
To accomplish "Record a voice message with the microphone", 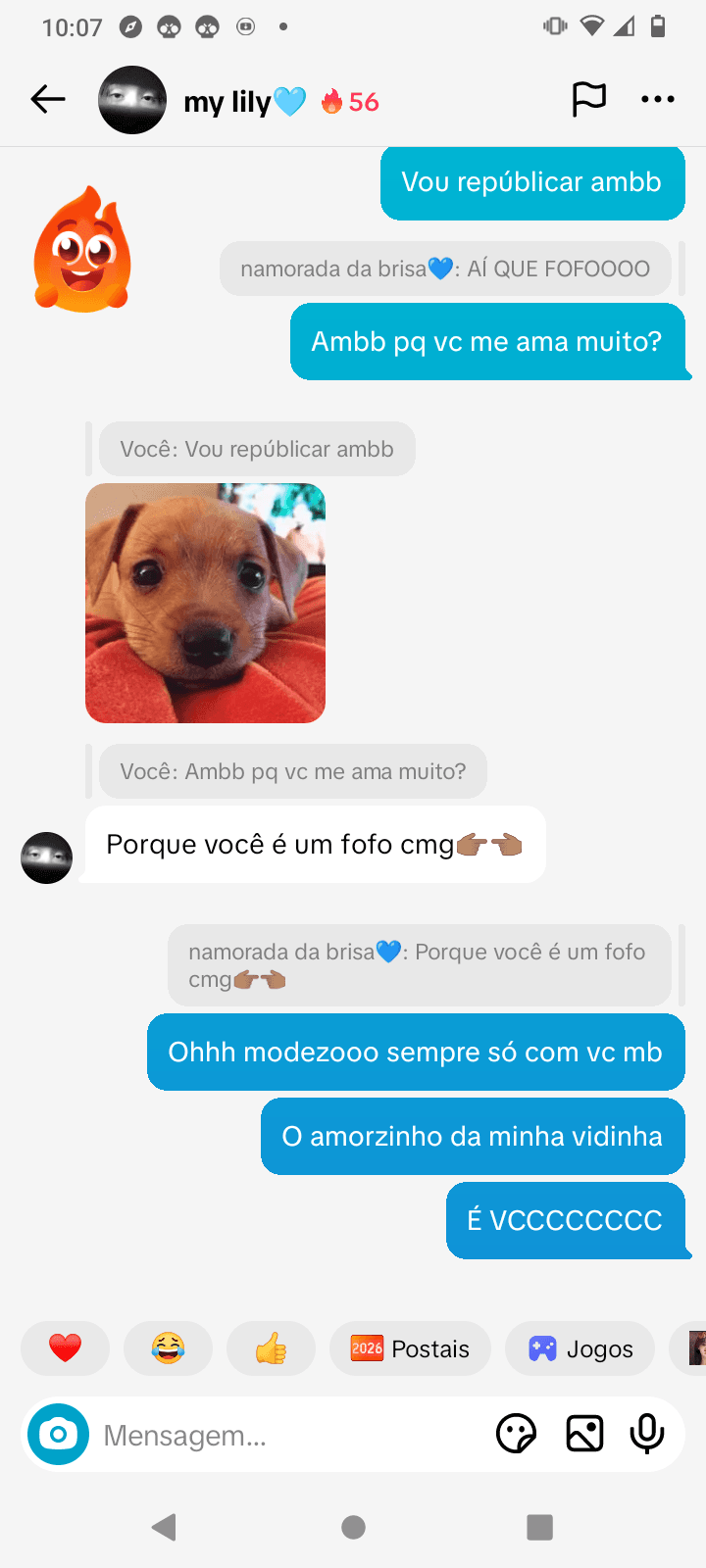I will click(647, 1433).
